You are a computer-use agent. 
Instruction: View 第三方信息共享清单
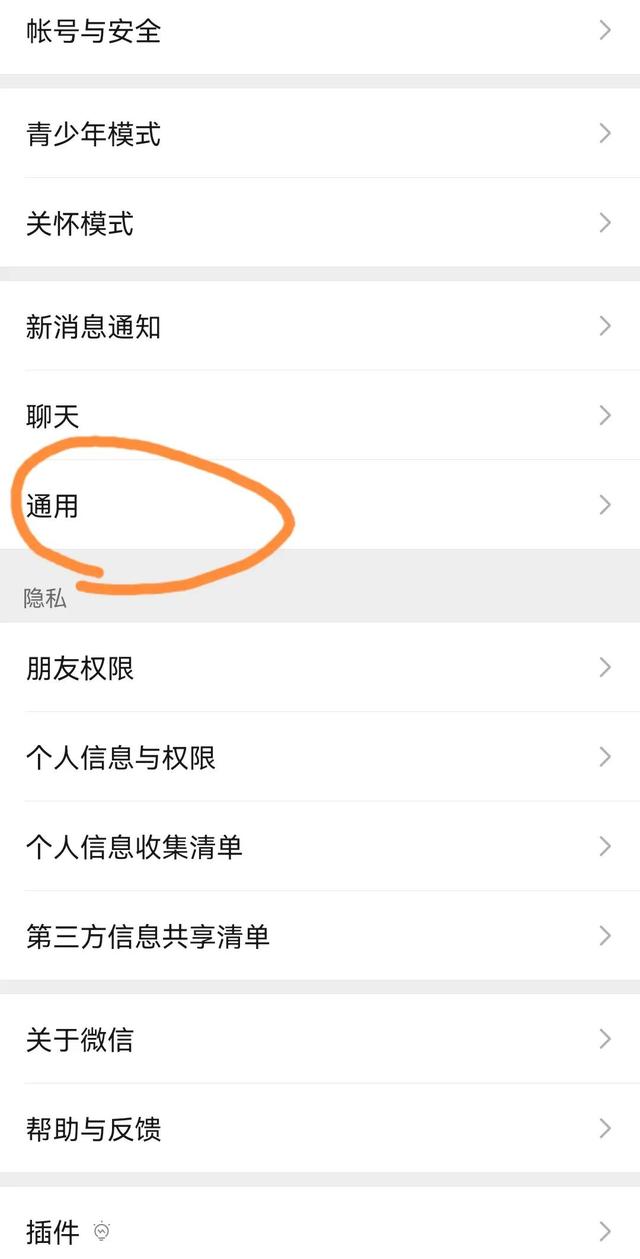coord(320,936)
